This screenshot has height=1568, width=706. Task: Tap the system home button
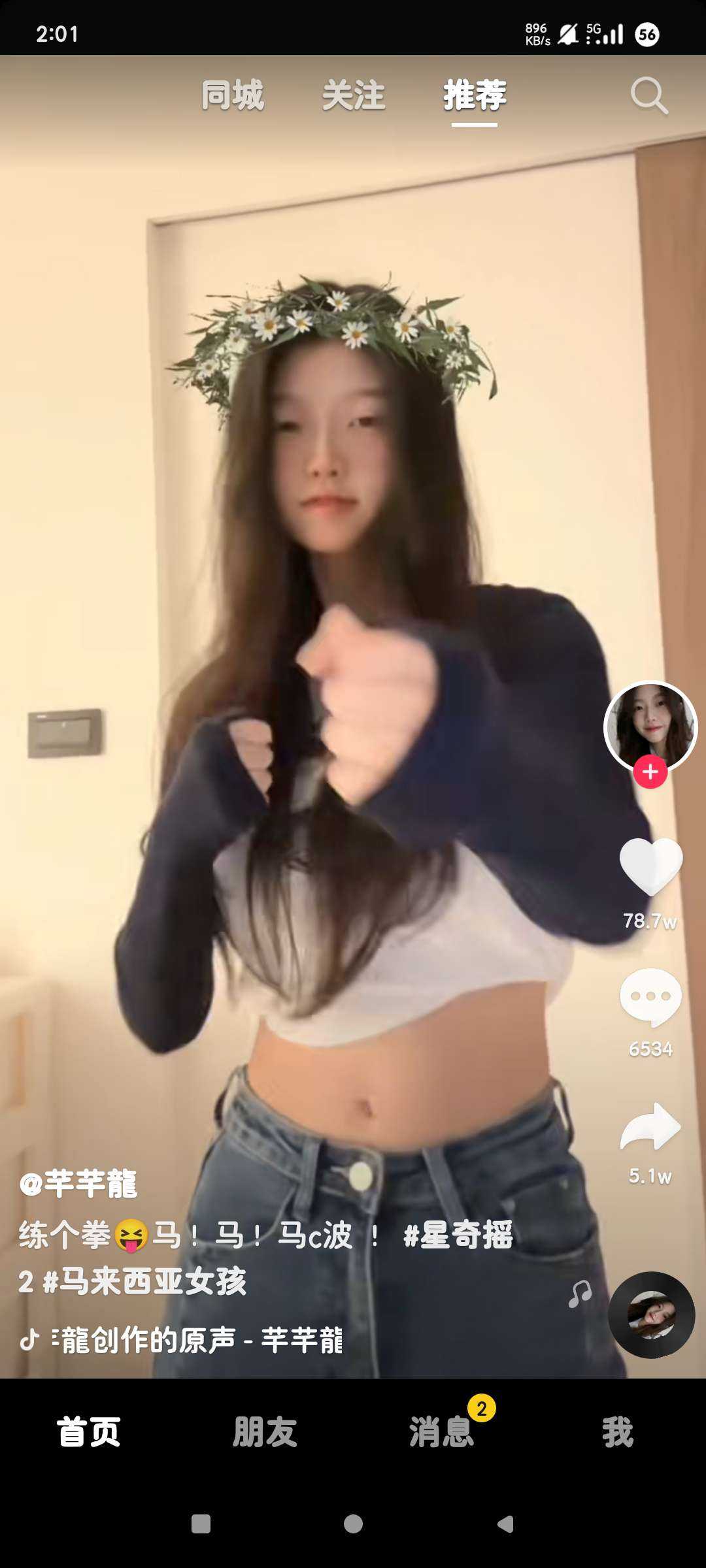[x=353, y=1524]
